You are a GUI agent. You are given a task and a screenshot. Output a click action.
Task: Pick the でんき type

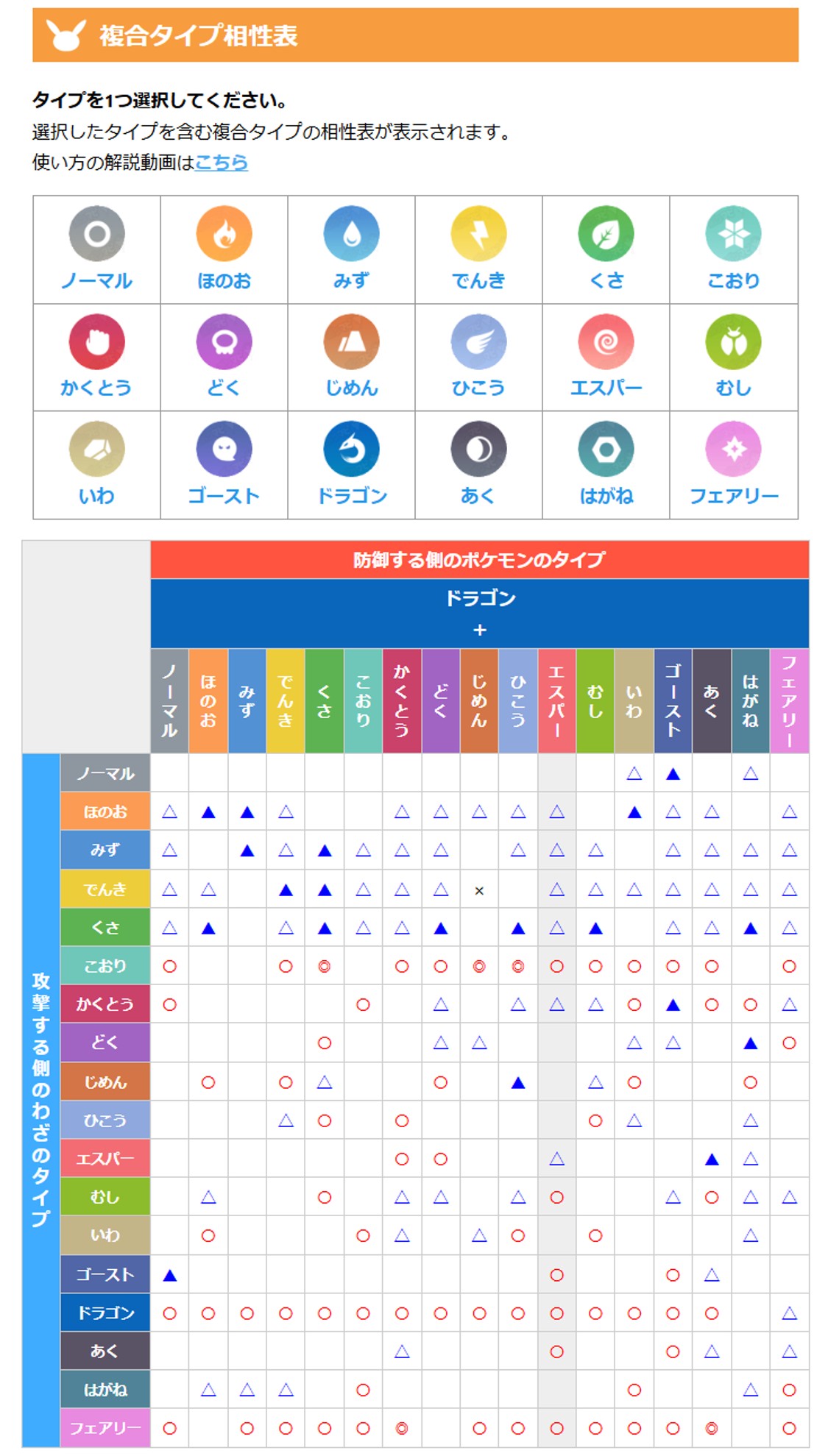[478, 249]
